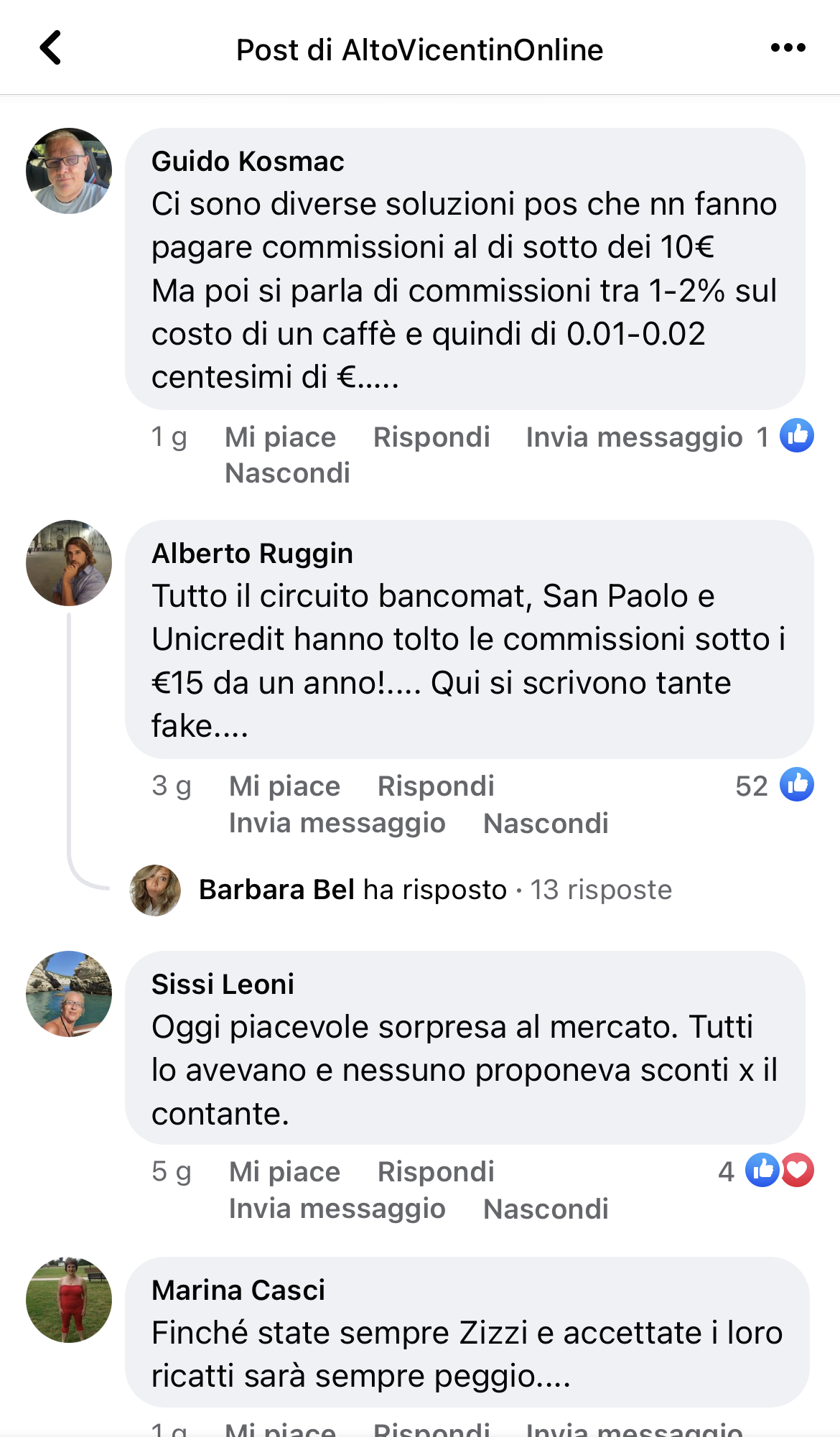This screenshot has width=840, height=1437.
Task: Tap Invia messaggio under Sissi Leoni's comment
Action: pos(337,1209)
